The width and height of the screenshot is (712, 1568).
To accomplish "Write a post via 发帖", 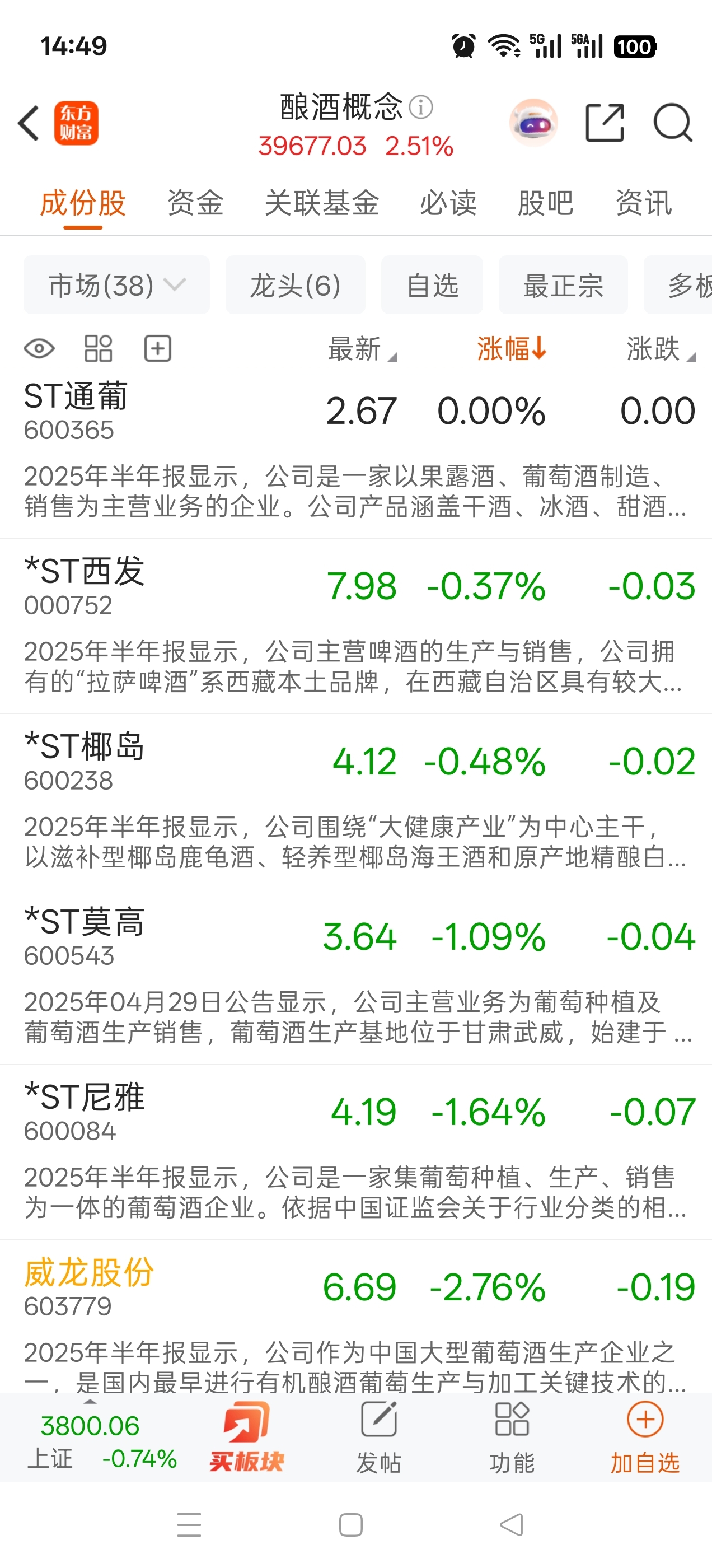I will (x=378, y=1438).
